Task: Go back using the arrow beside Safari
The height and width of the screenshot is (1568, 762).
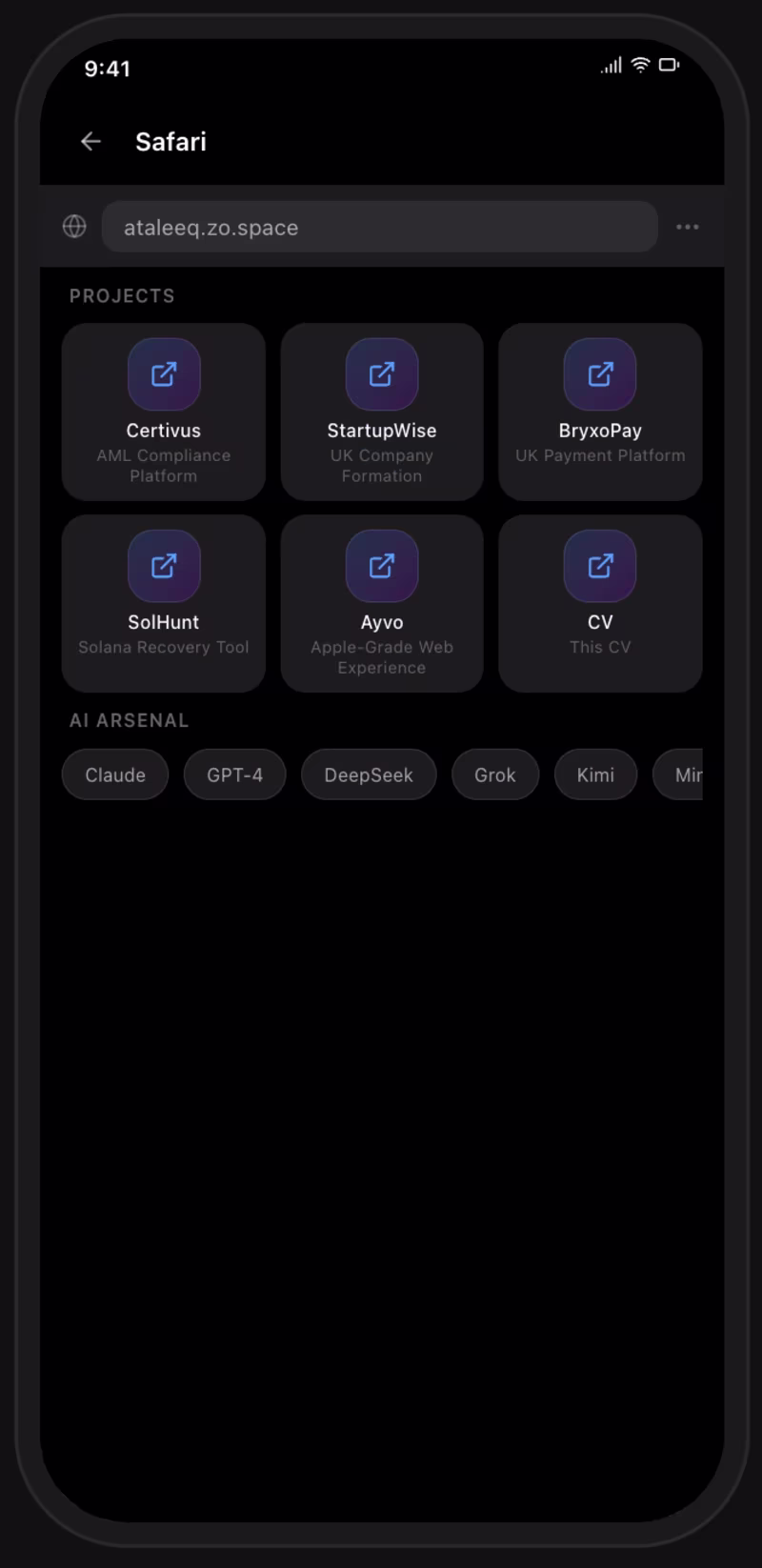Action: [x=91, y=142]
